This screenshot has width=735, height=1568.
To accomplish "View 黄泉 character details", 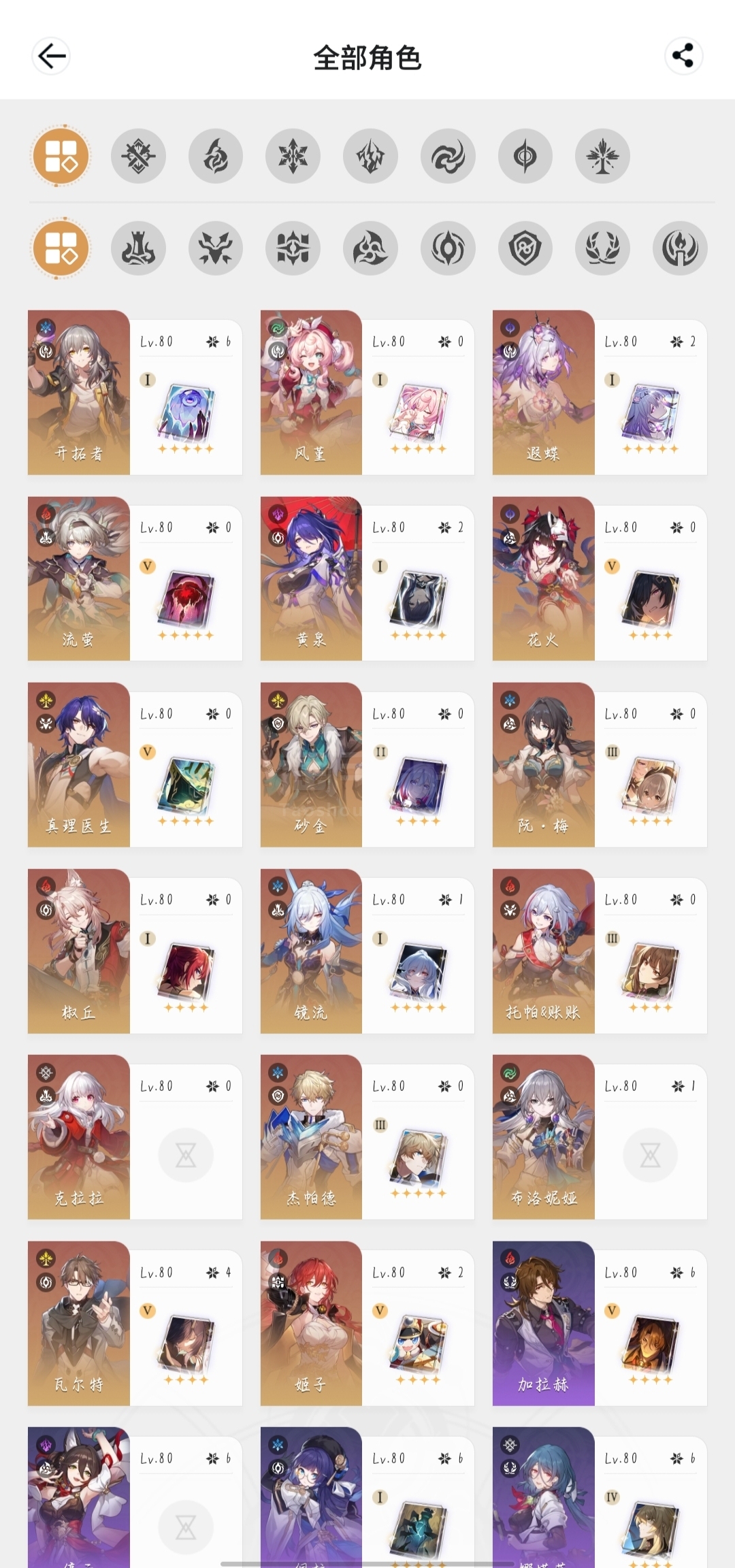I will (x=367, y=578).
